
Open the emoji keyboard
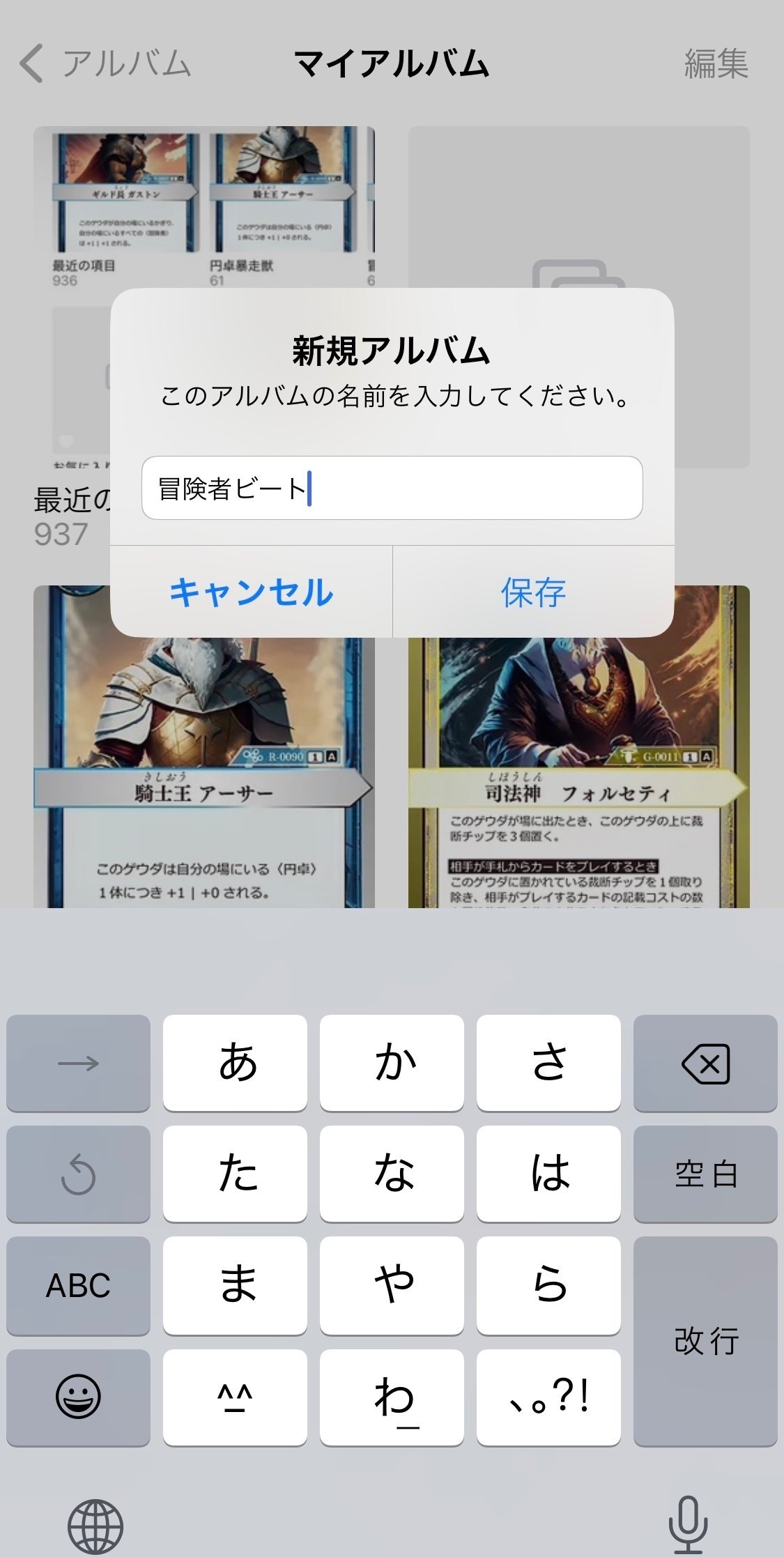pos(78,1397)
